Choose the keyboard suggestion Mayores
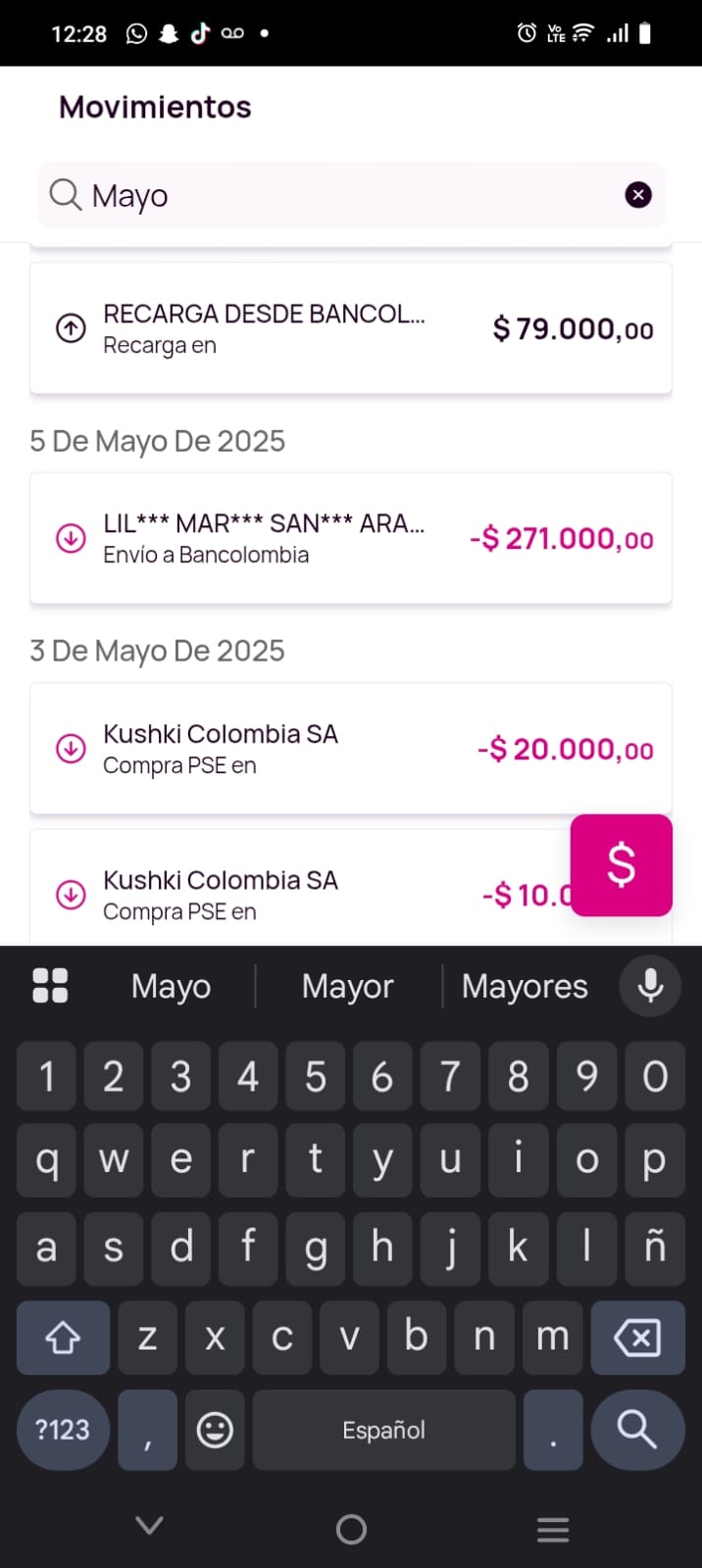 click(525, 986)
